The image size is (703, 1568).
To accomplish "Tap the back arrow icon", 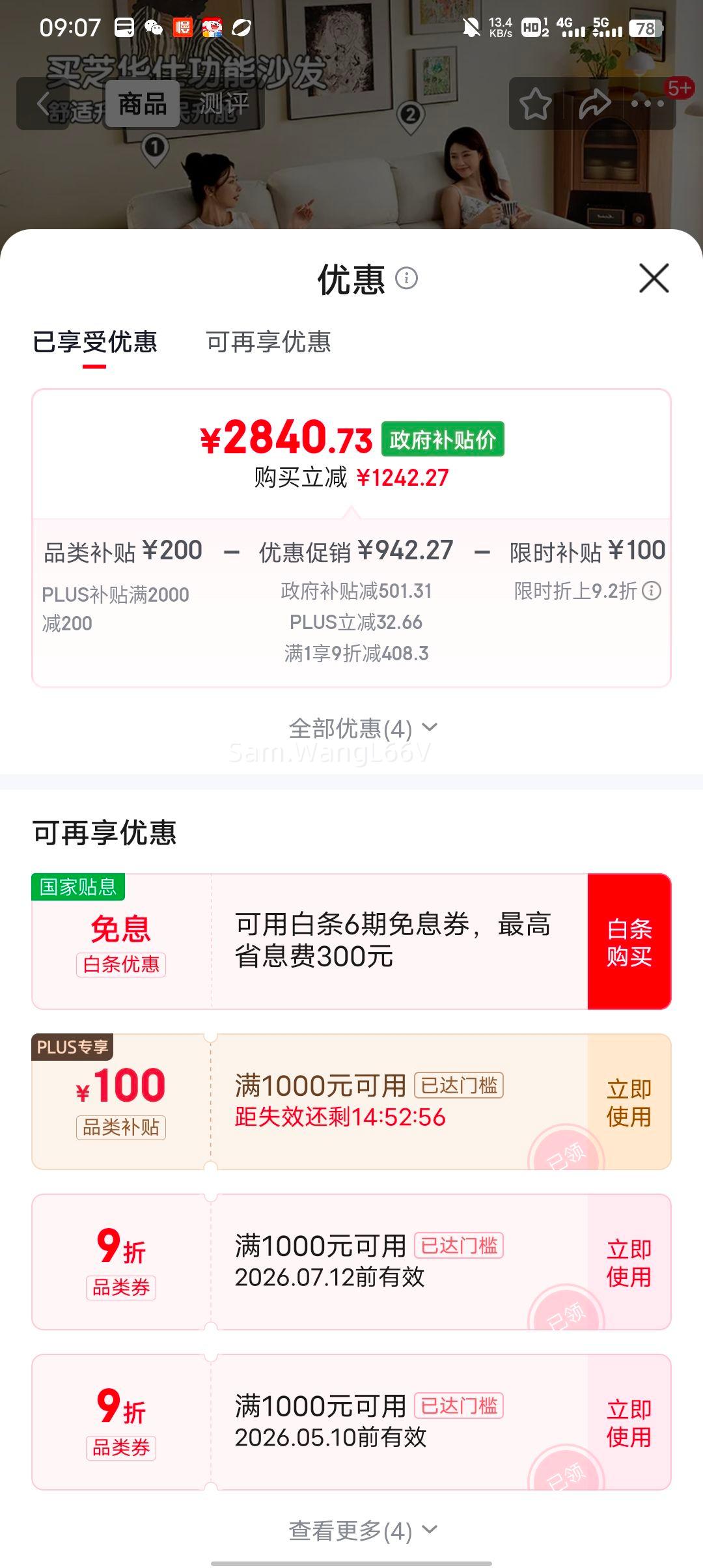I will point(44,104).
